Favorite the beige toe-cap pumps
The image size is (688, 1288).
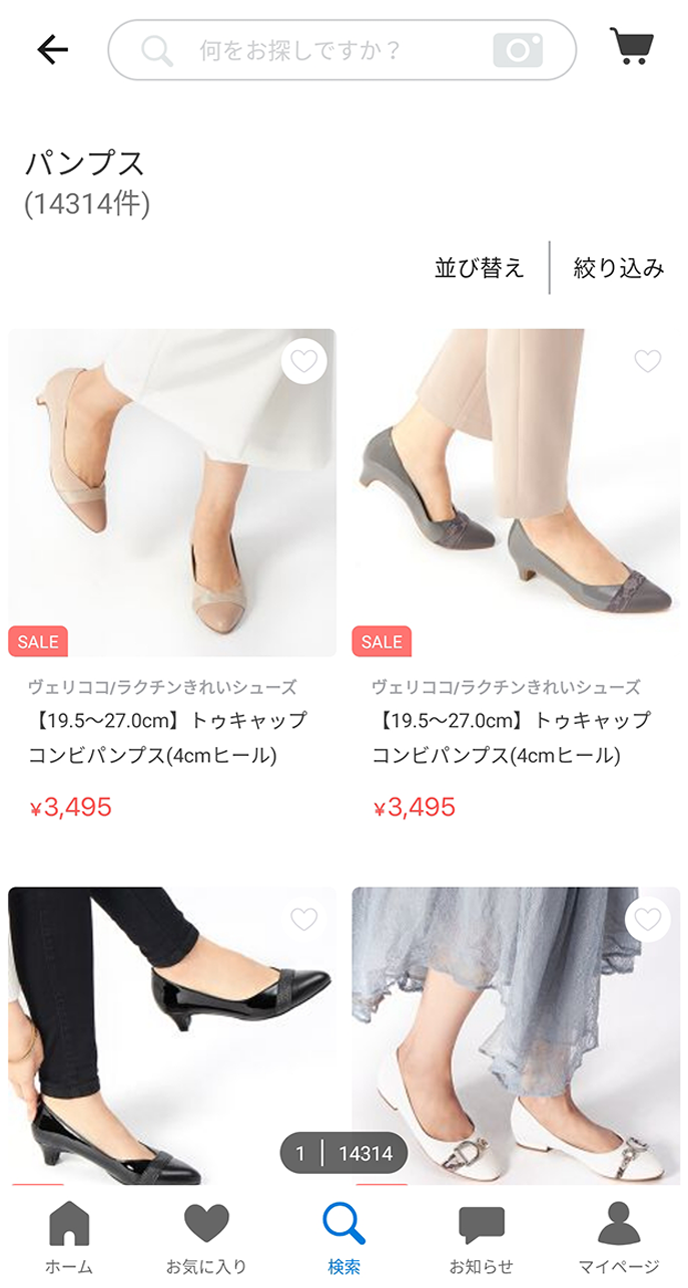click(304, 361)
